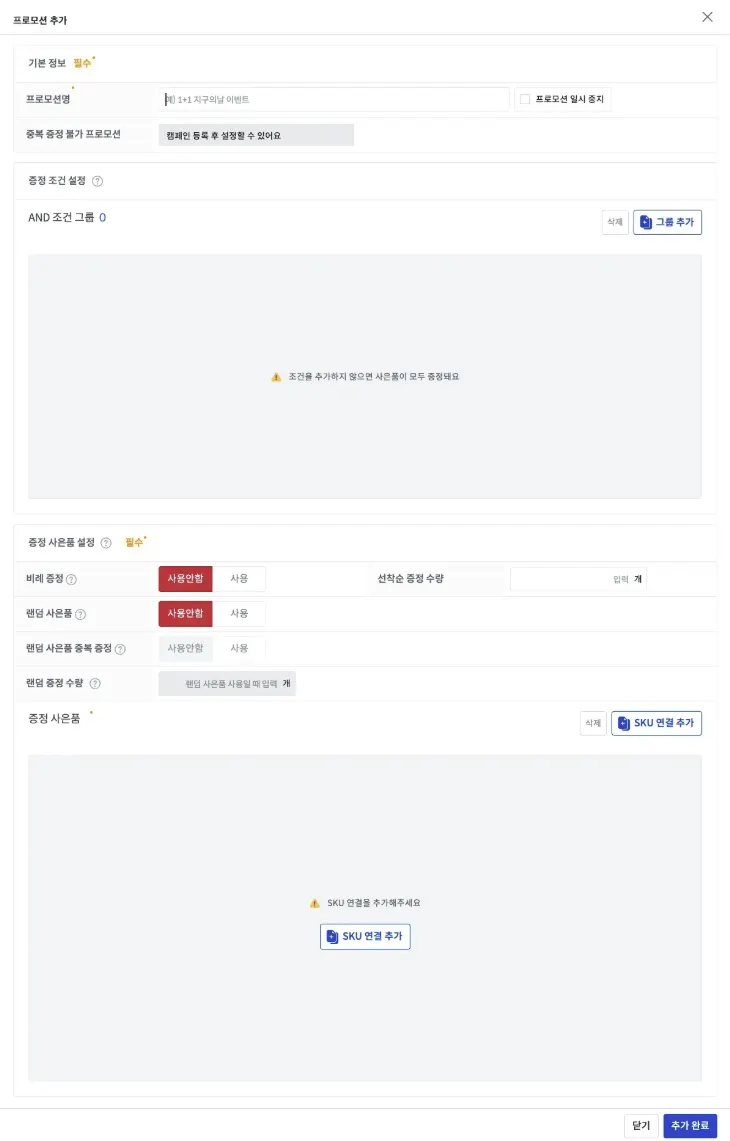The width and height of the screenshot is (730, 1141).
Task: Add a condition group with 그룹 추가
Action: click(x=667, y=222)
